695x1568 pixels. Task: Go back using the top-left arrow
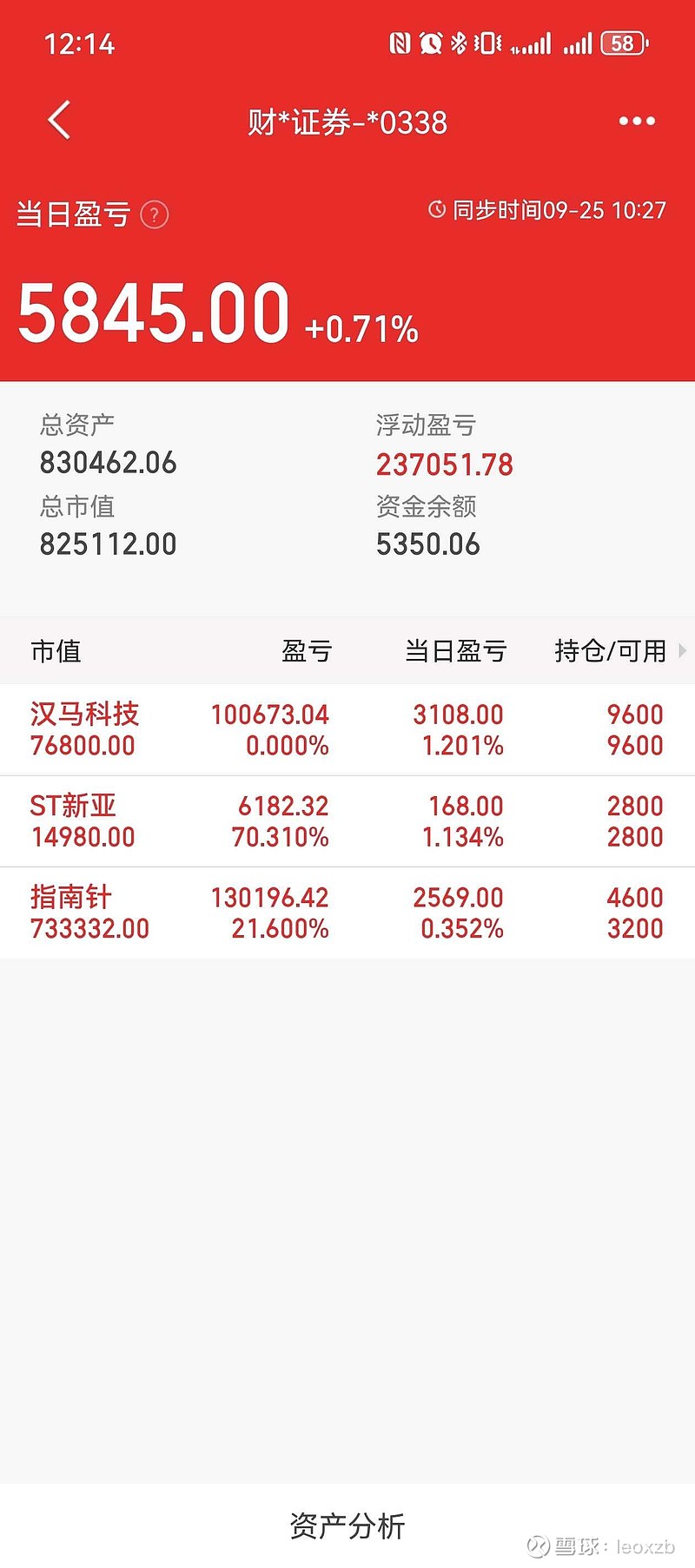(x=59, y=121)
